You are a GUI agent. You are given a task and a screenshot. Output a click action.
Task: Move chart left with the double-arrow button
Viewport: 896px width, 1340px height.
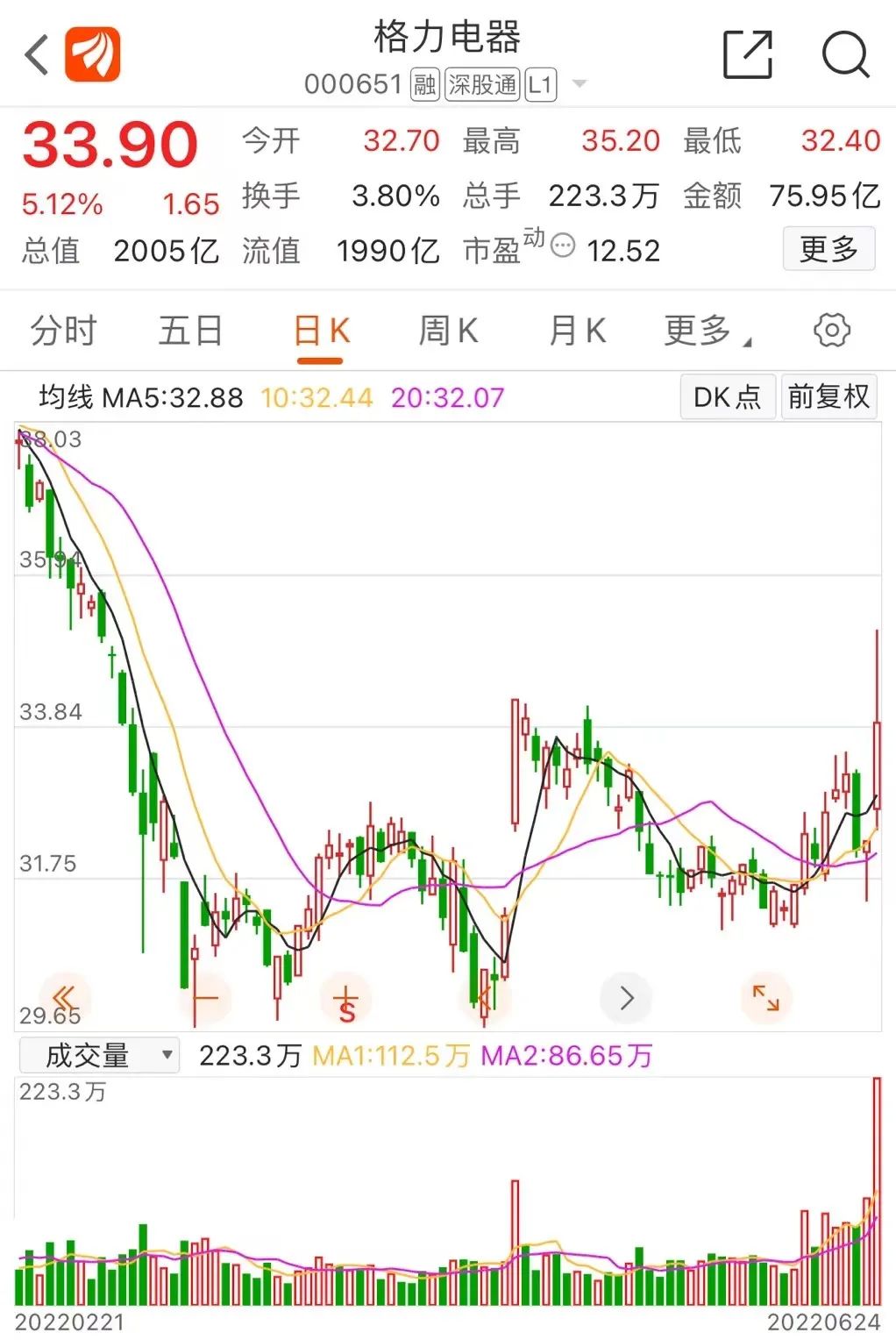(65, 998)
